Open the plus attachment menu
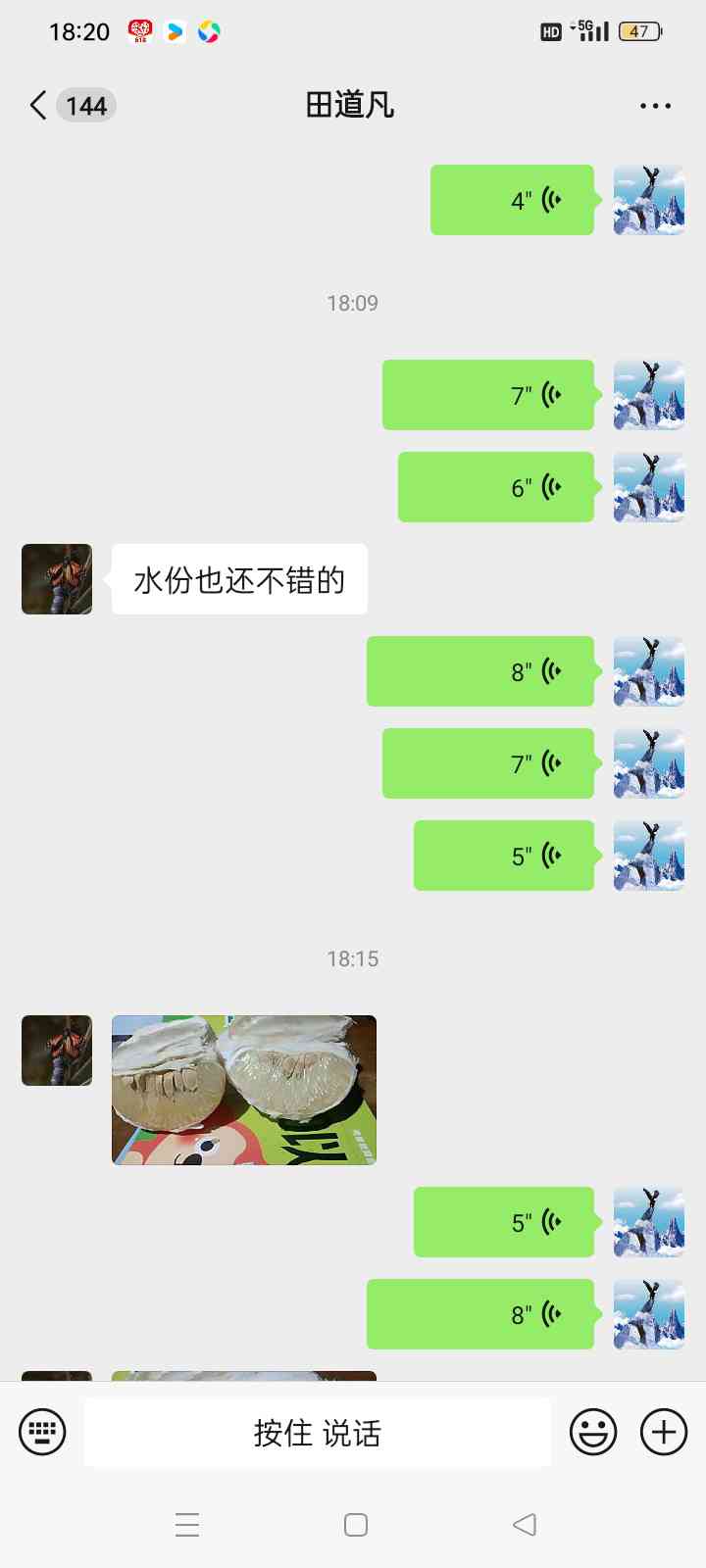The height and width of the screenshot is (1568, 706). [664, 1432]
